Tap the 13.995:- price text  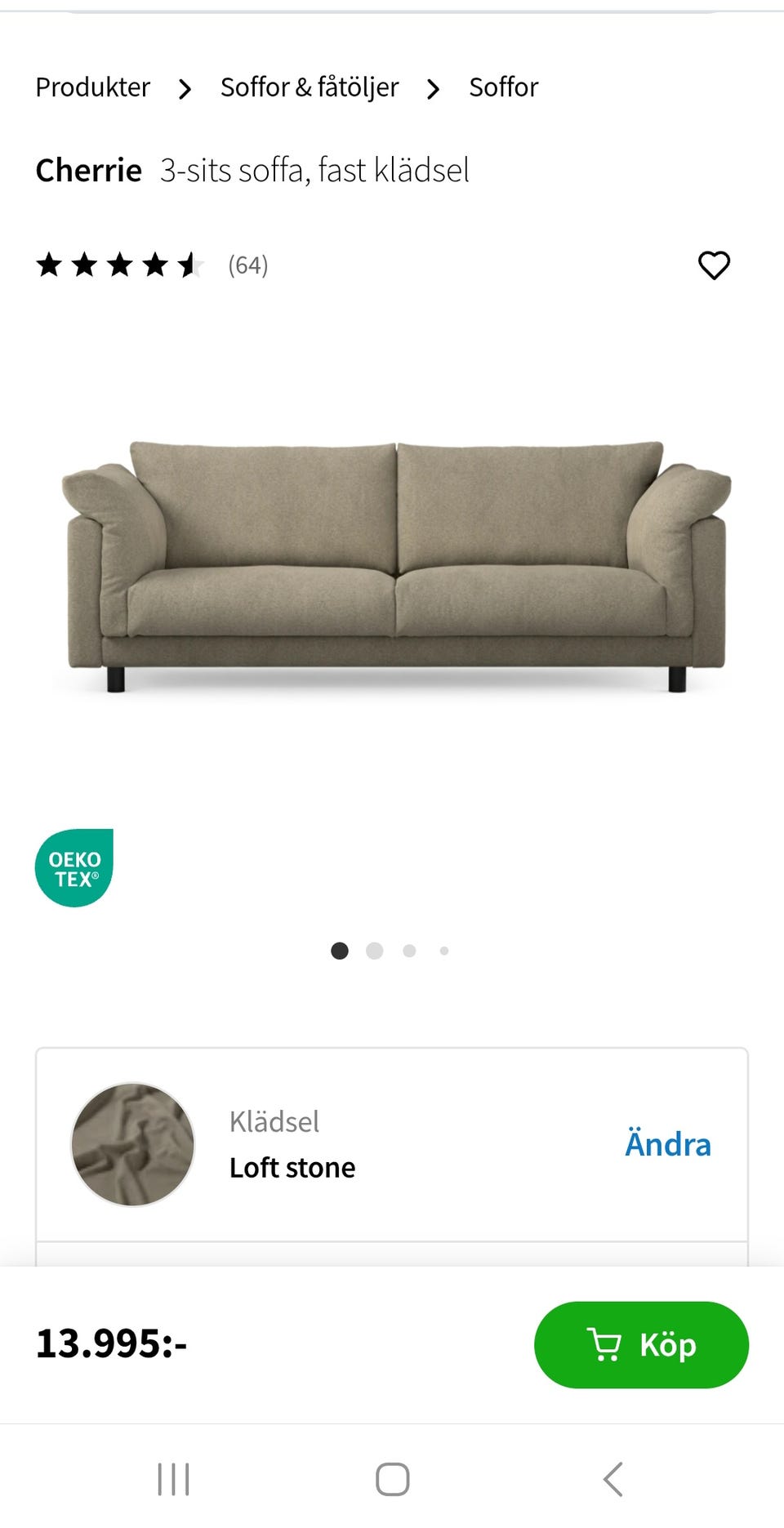point(110,1344)
